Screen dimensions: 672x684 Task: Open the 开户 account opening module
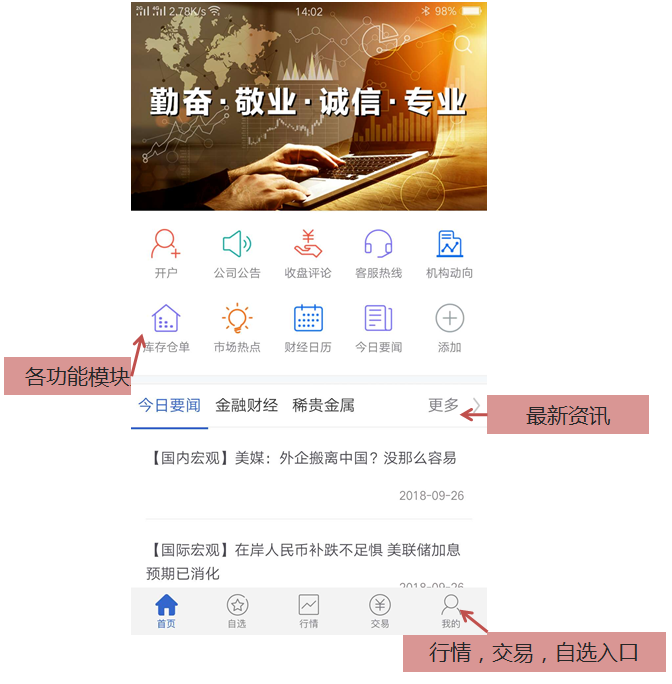(166, 252)
